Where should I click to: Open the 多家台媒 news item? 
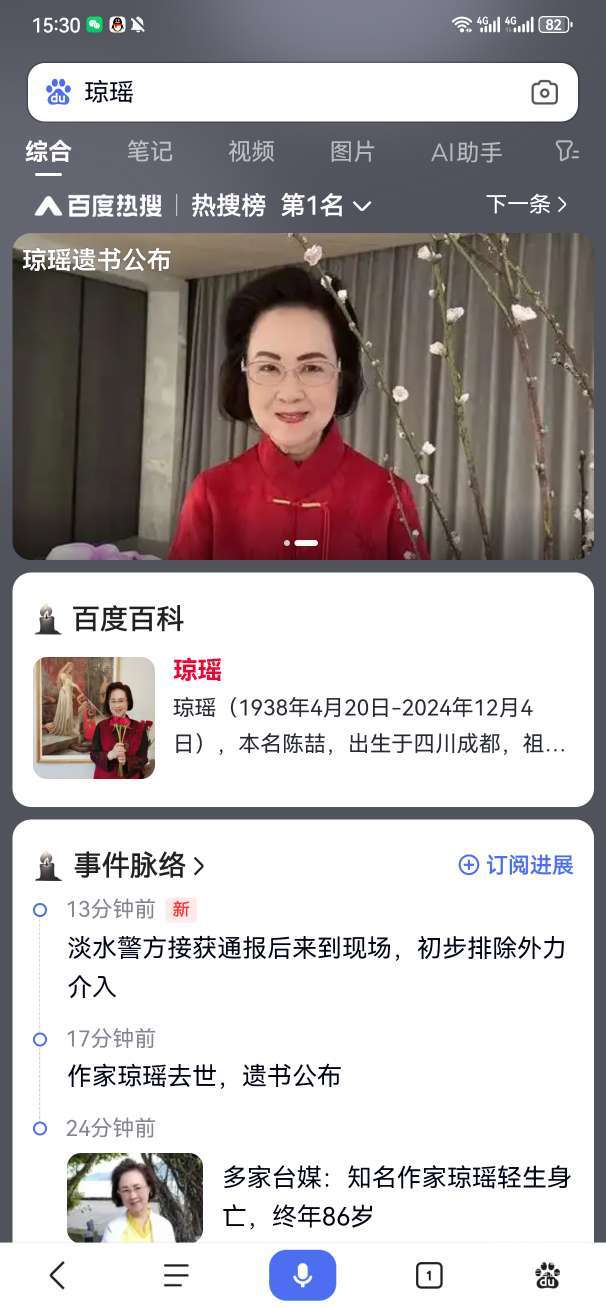tap(396, 1195)
